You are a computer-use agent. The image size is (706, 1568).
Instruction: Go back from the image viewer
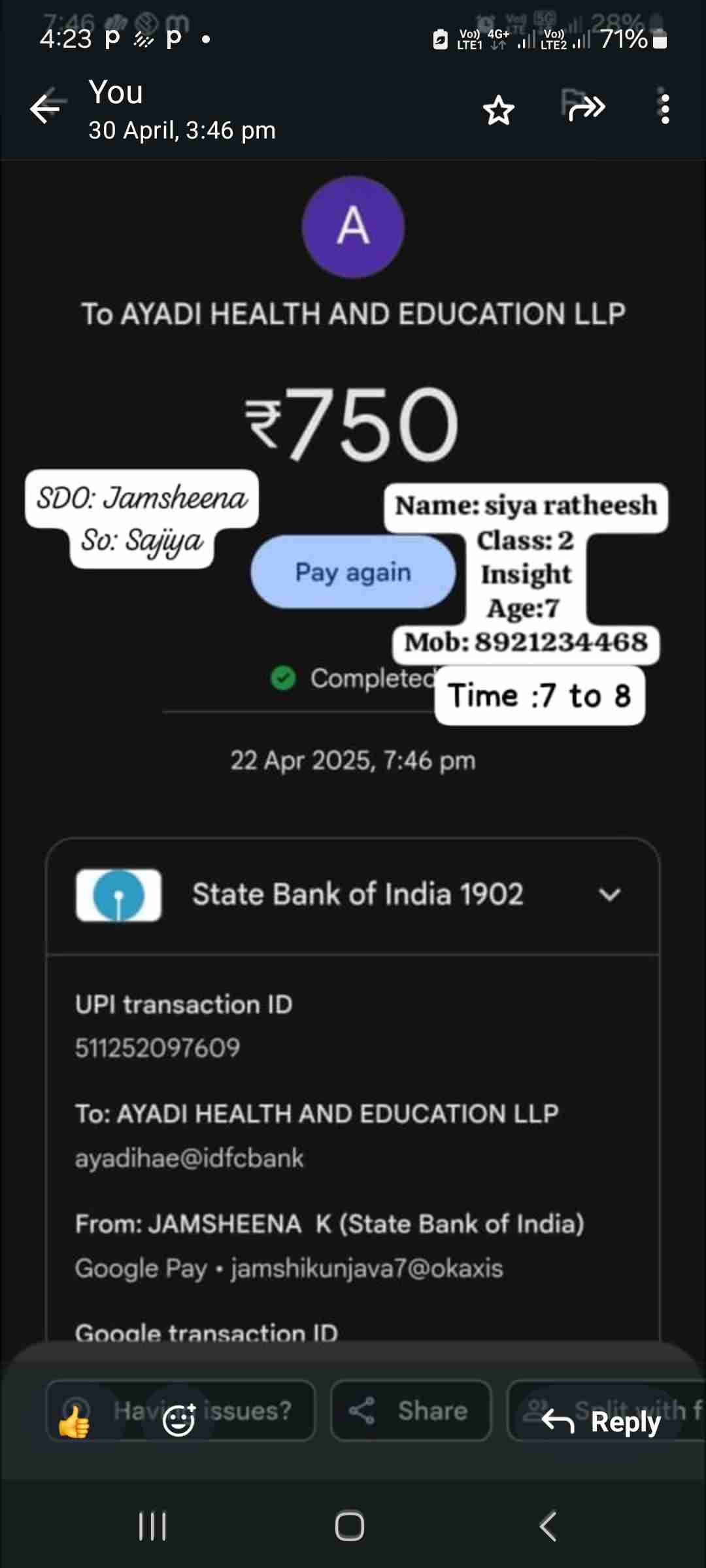click(x=46, y=108)
